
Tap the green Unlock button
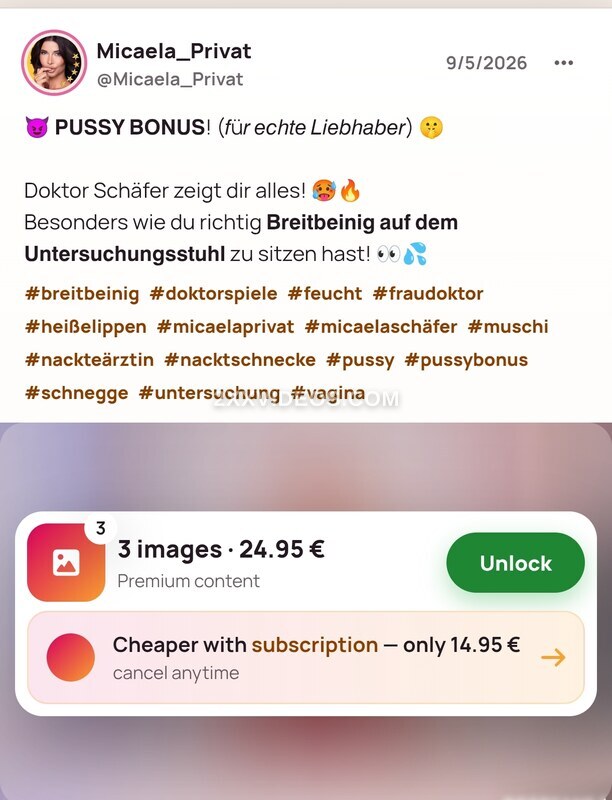[516, 563]
